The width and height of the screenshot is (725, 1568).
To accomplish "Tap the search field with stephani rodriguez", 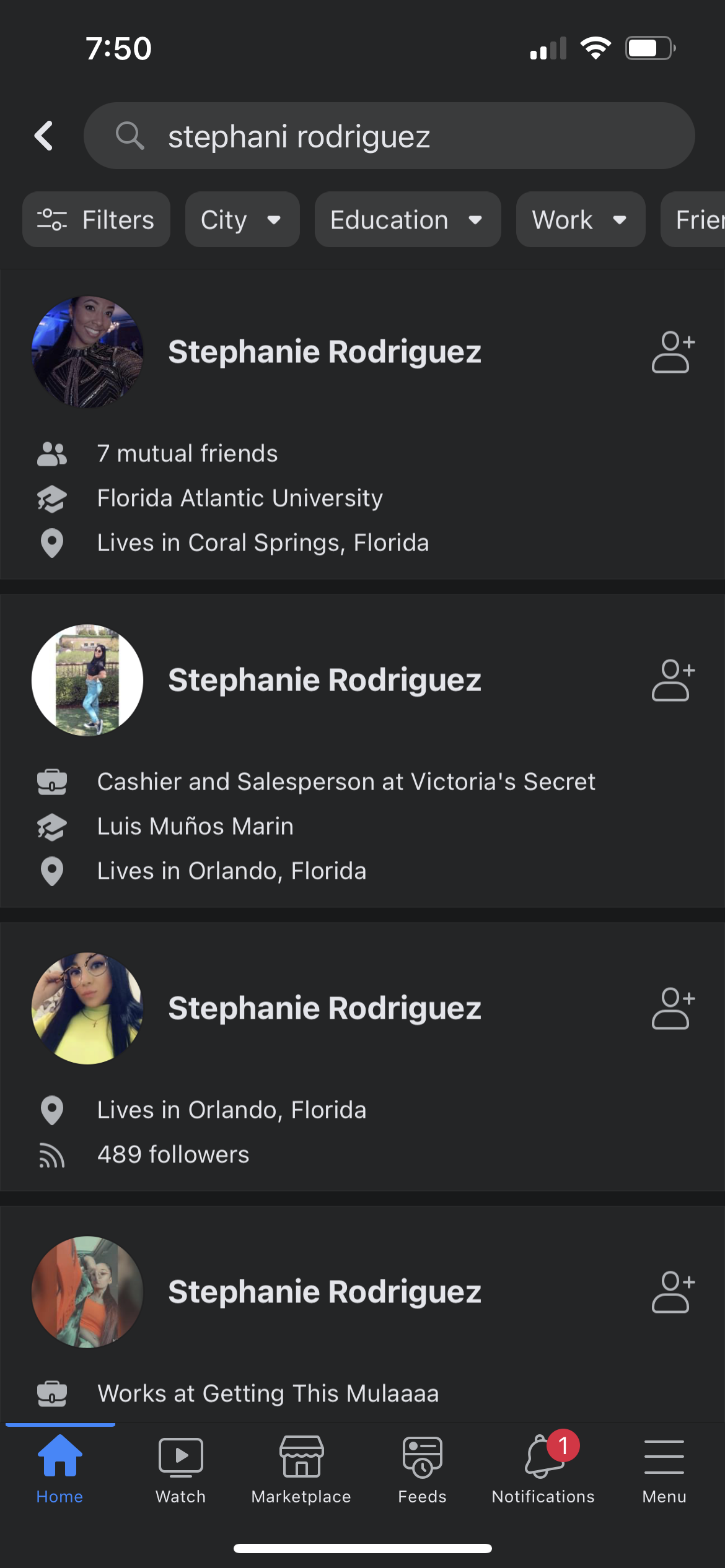I will click(389, 136).
